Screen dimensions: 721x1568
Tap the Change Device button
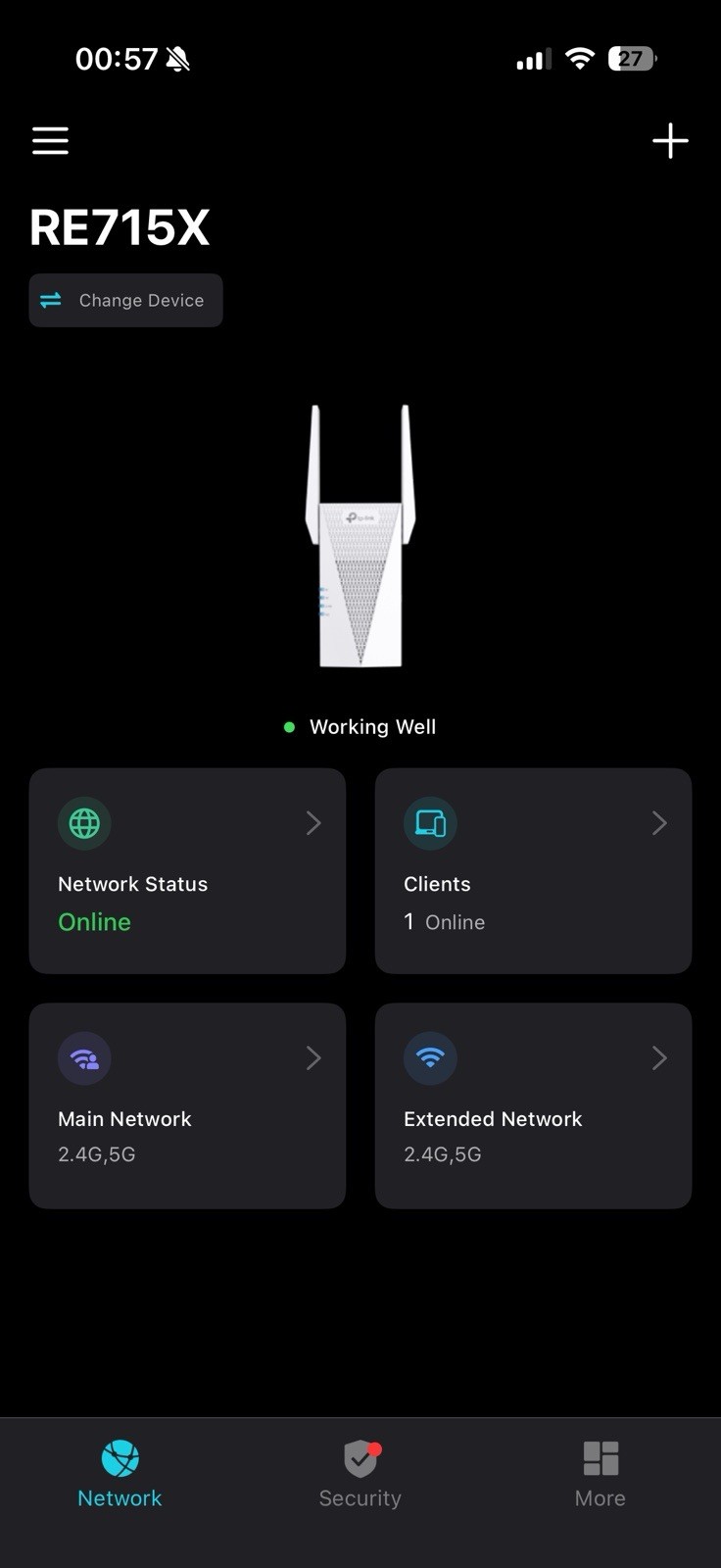click(125, 300)
